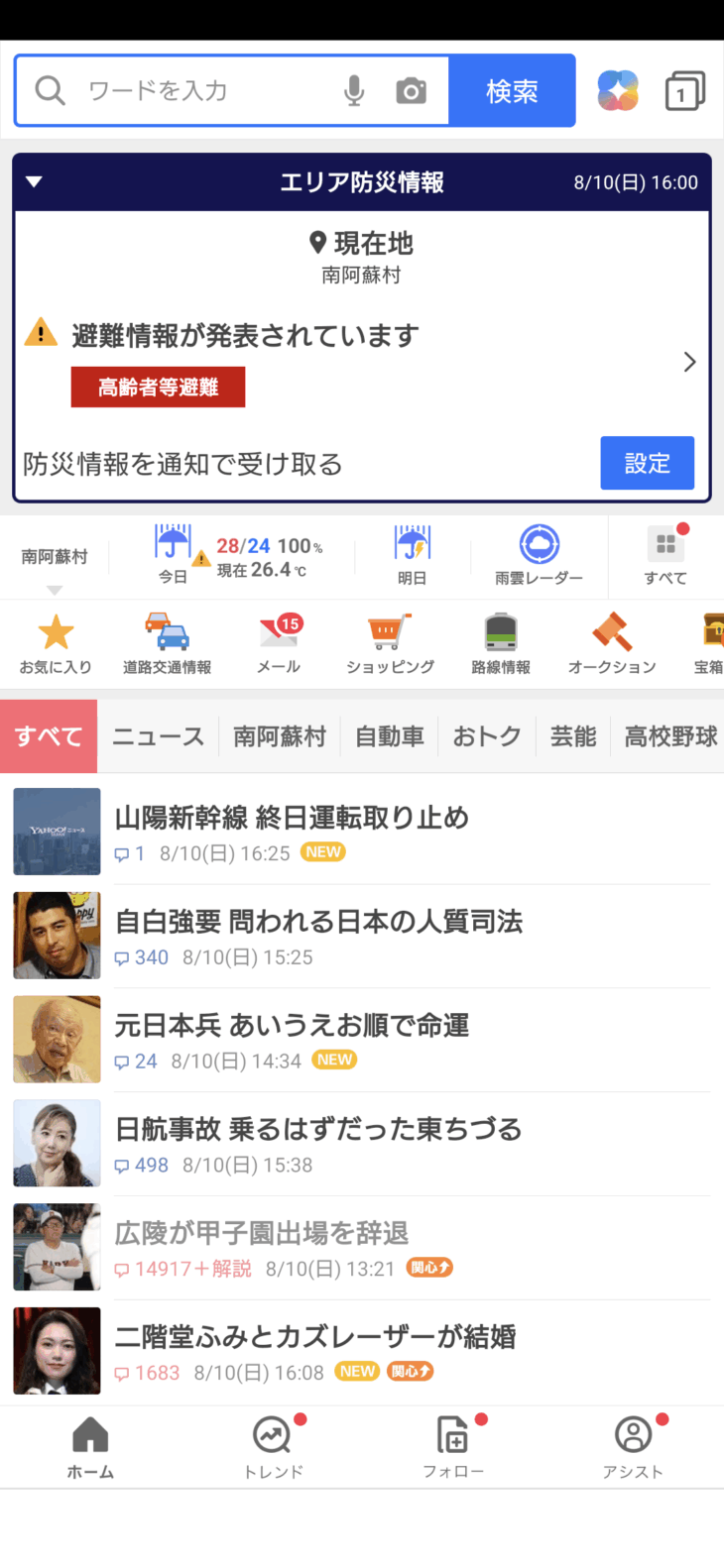Image resolution: width=724 pixels, height=1568 pixels.
Task: Go to the トレンド bottom tab
Action: pyautogui.click(x=273, y=1447)
